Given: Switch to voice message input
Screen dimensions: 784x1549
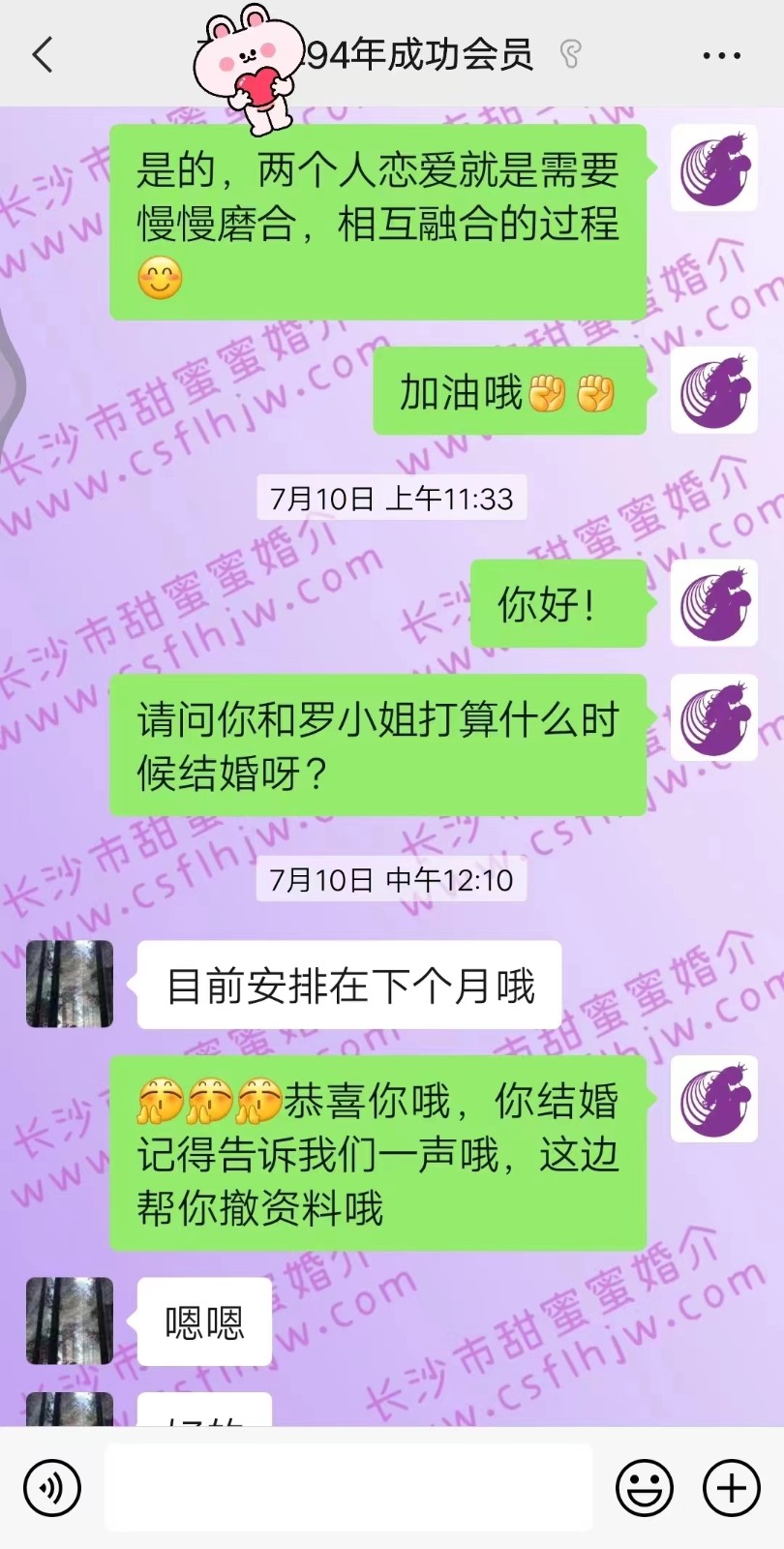Looking at the screenshot, I should (x=52, y=1488).
